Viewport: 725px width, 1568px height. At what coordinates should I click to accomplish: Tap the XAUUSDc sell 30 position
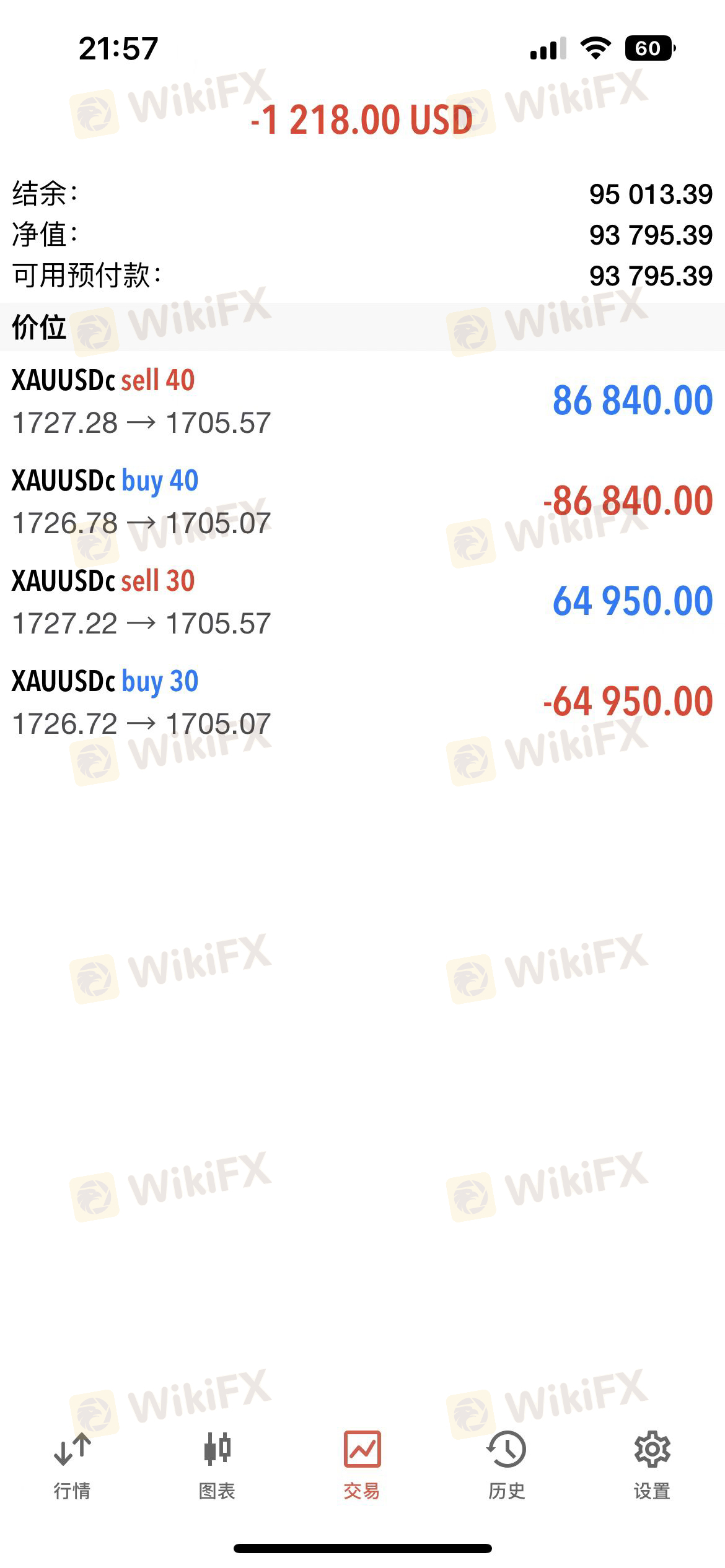click(362, 602)
